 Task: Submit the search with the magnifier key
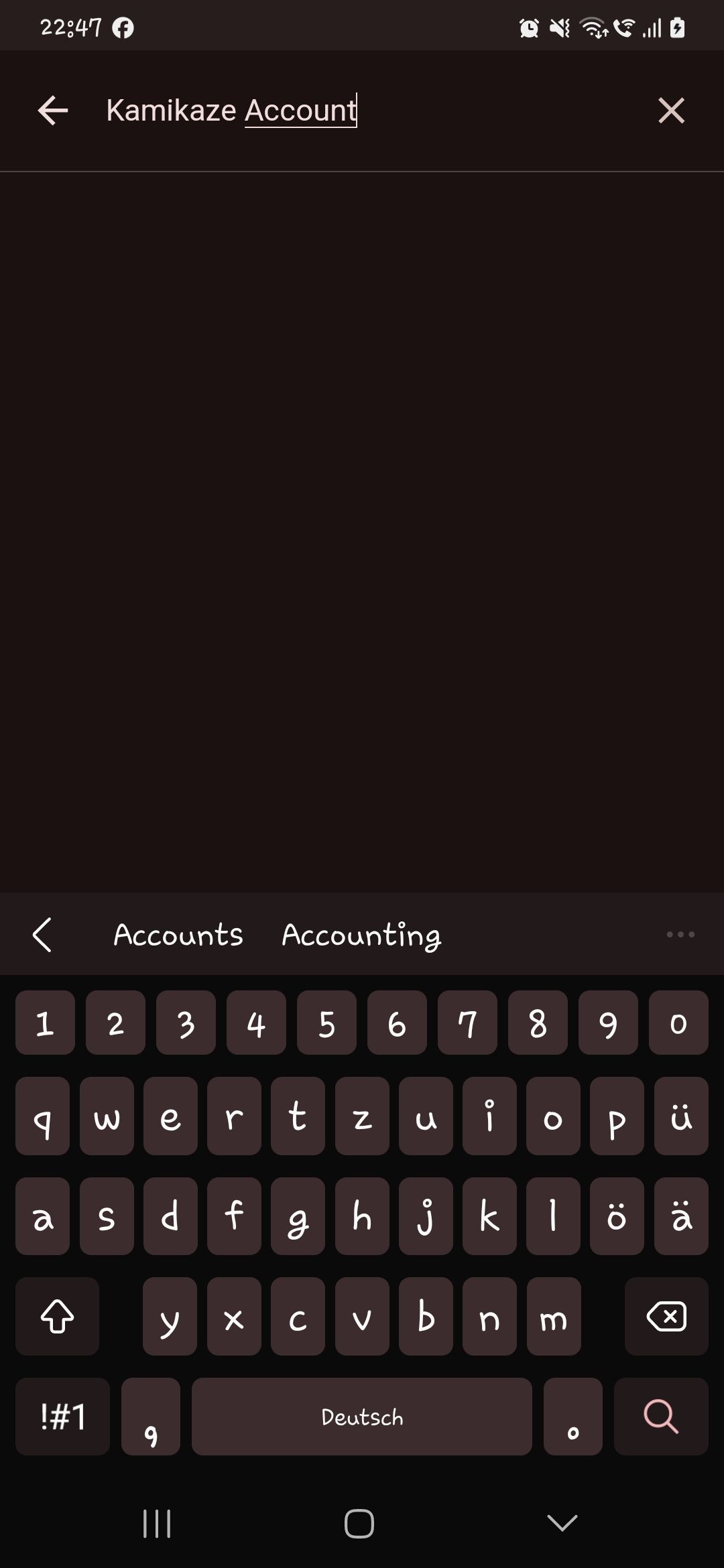click(660, 1416)
